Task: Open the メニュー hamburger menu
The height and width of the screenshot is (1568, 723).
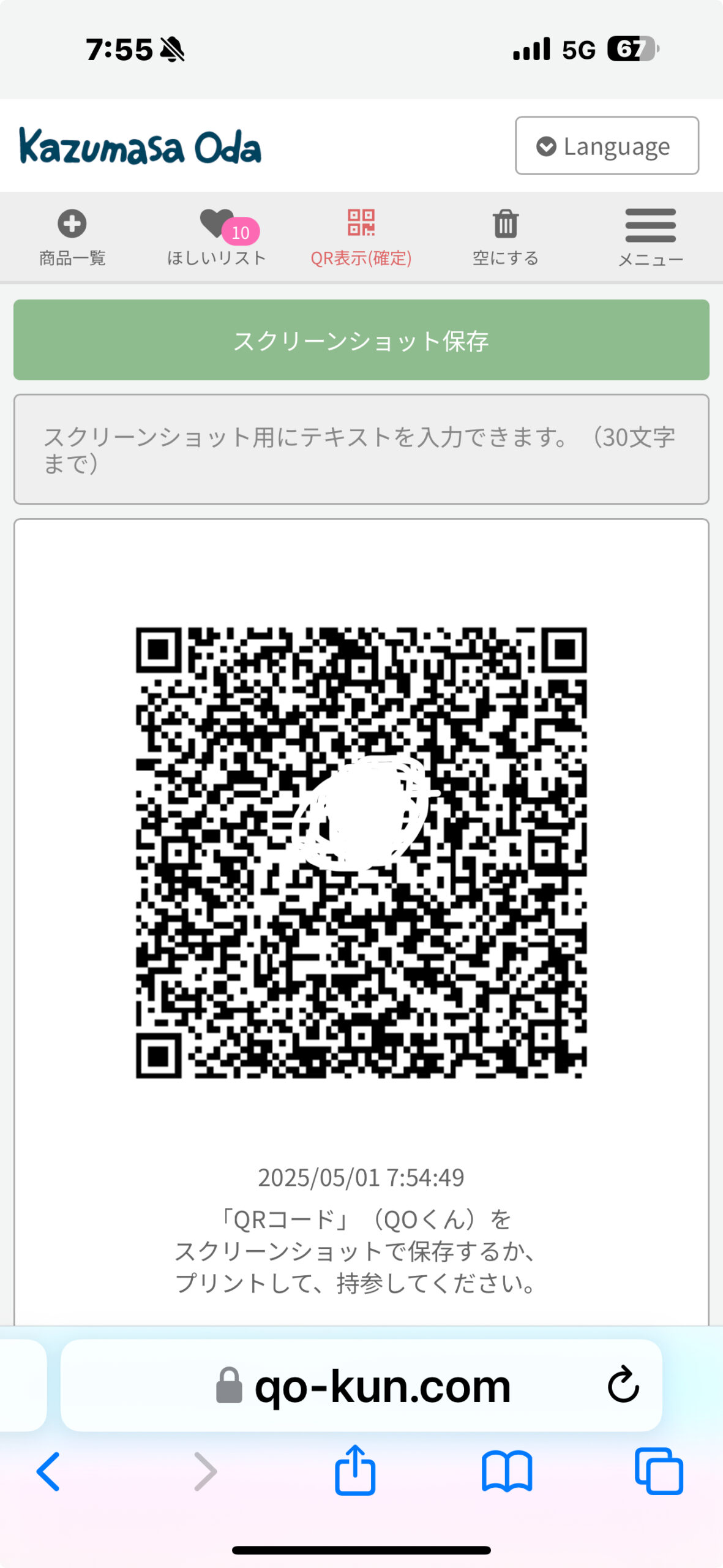Action: [650, 238]
